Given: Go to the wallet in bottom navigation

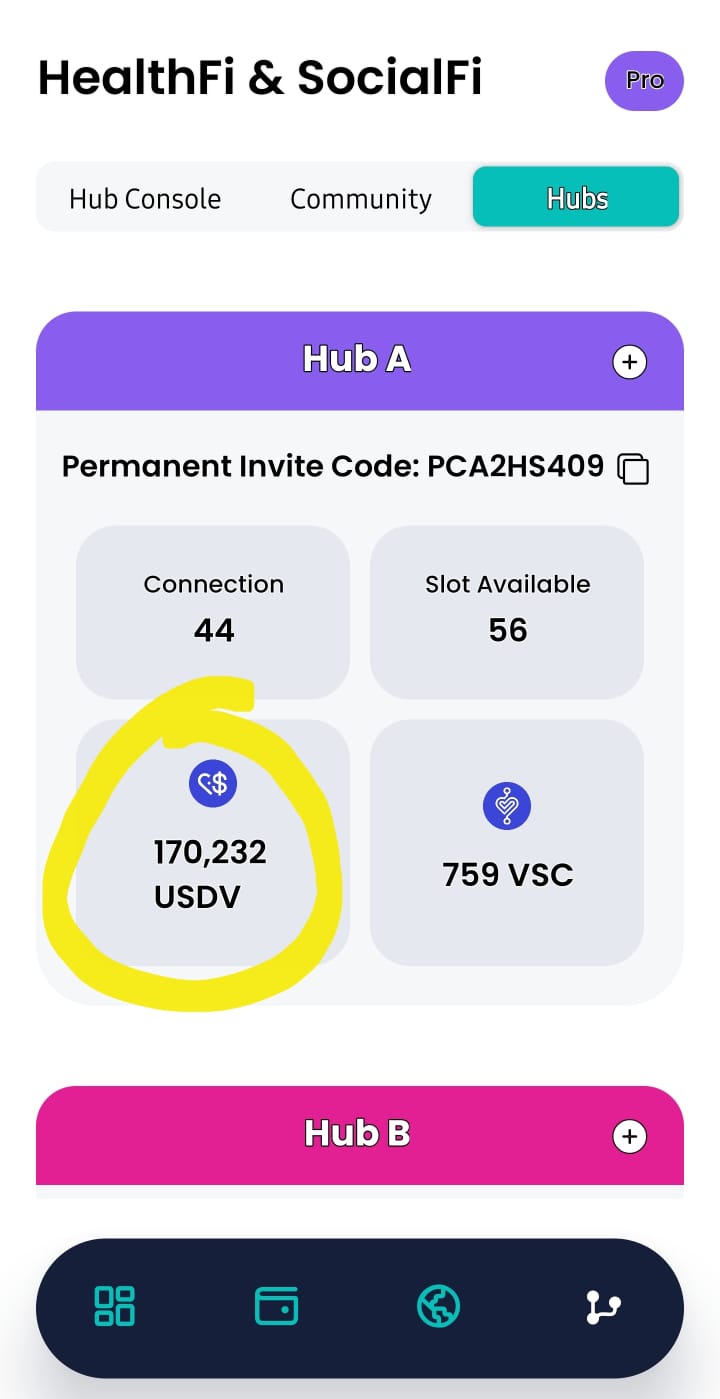Looking at the screenshot, I should 276,1306.
